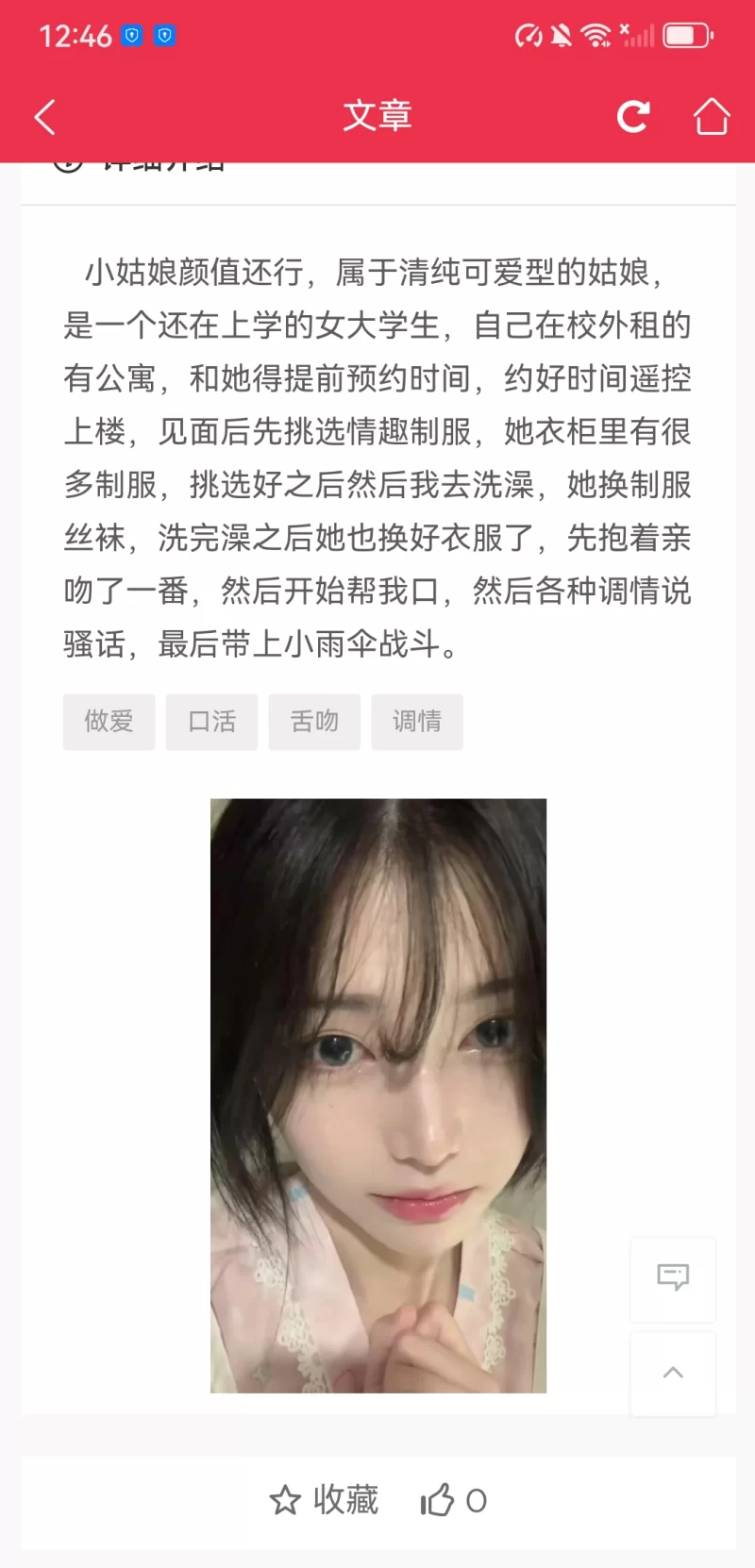Add article to 收藏 favorites
The height and width of the screenshot is (1568, 755).
(324, 1500)
